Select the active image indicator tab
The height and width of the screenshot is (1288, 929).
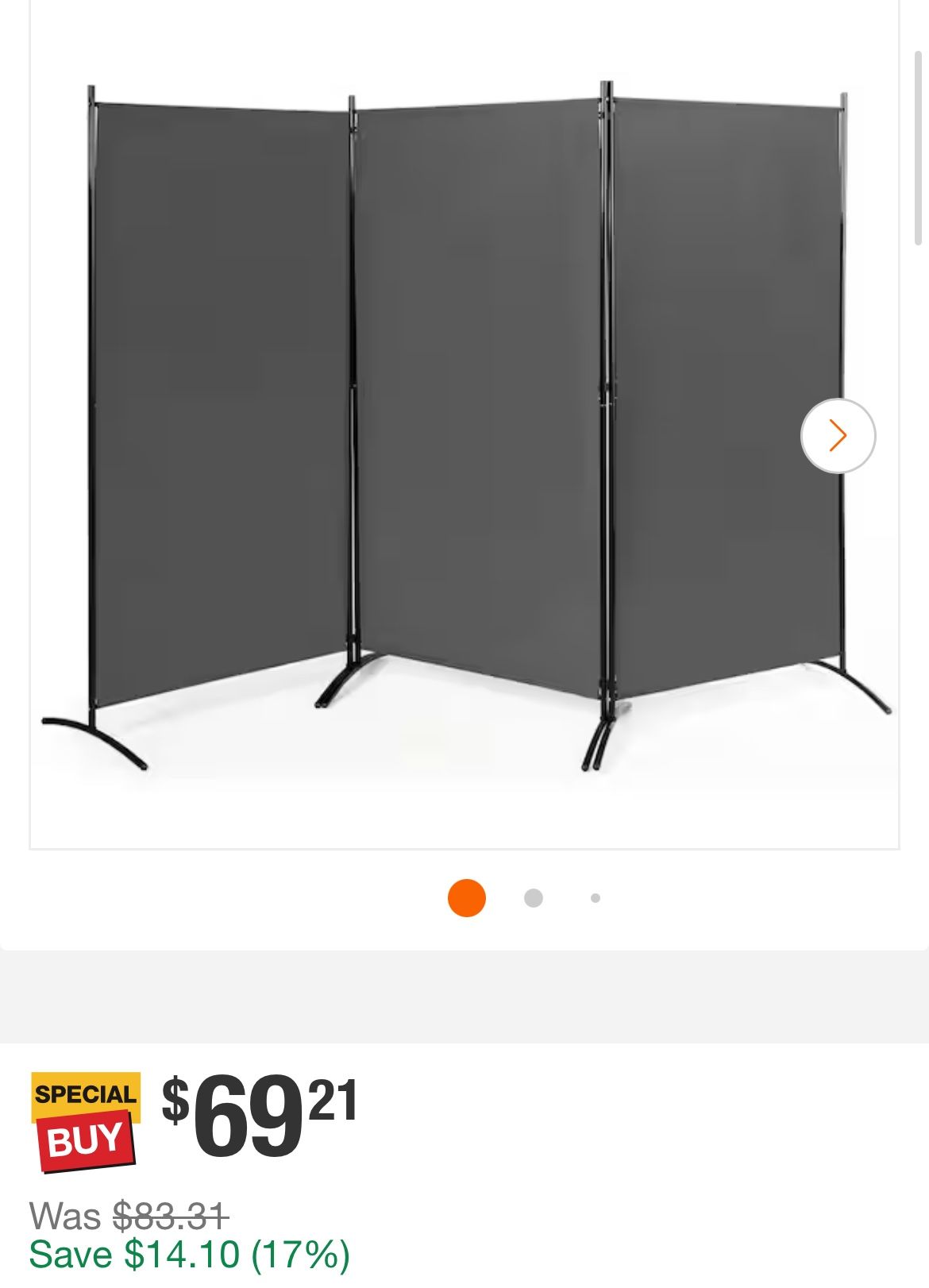[465, 898]
